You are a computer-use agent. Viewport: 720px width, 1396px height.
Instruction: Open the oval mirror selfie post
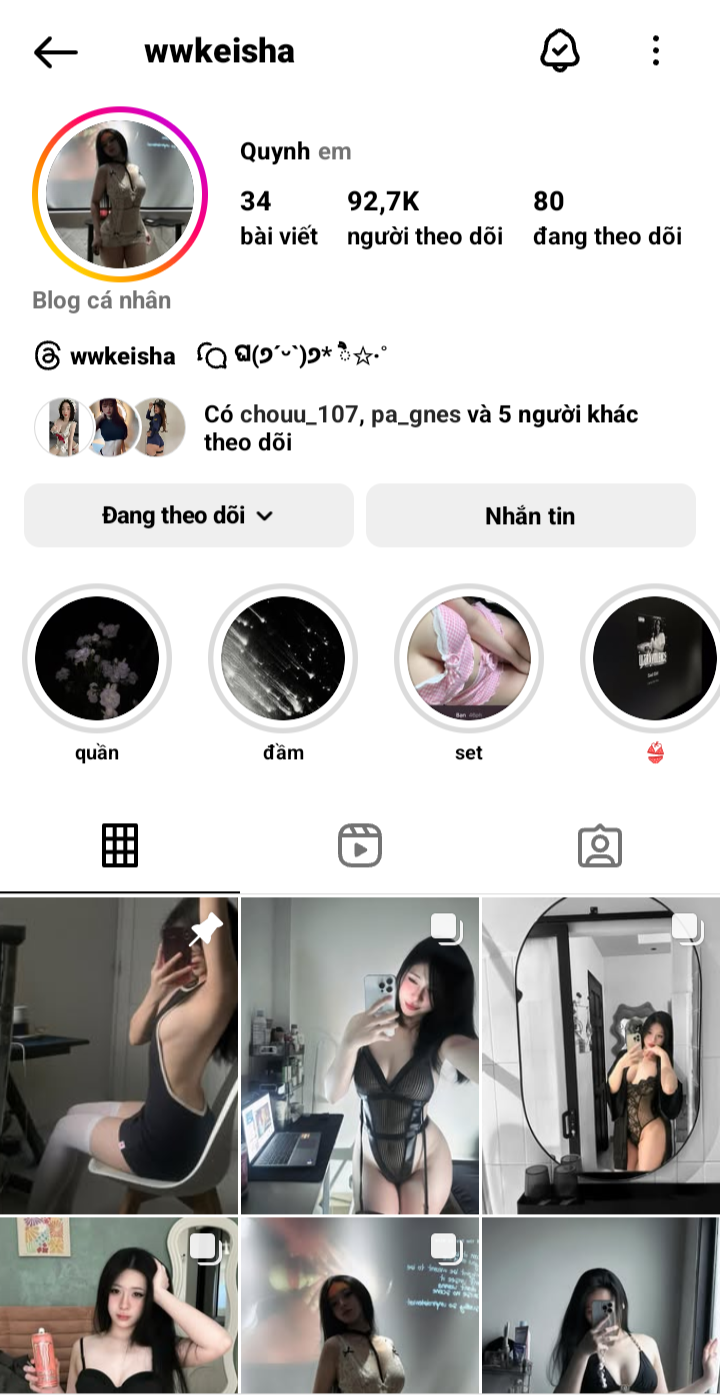[x=600, y=1055]
